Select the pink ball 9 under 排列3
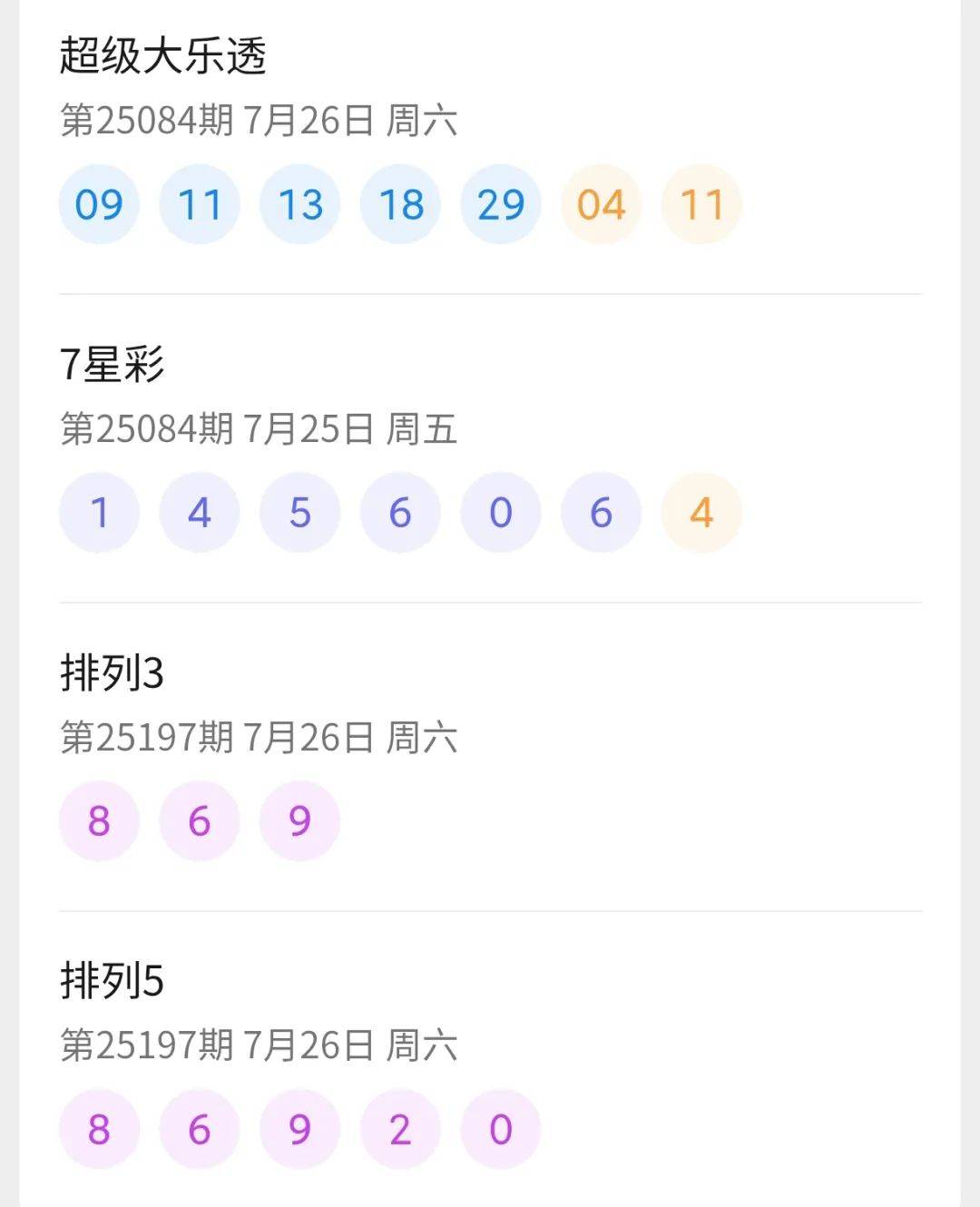The height and width of the screenshot is (1207, 980). tap(299, 819)
